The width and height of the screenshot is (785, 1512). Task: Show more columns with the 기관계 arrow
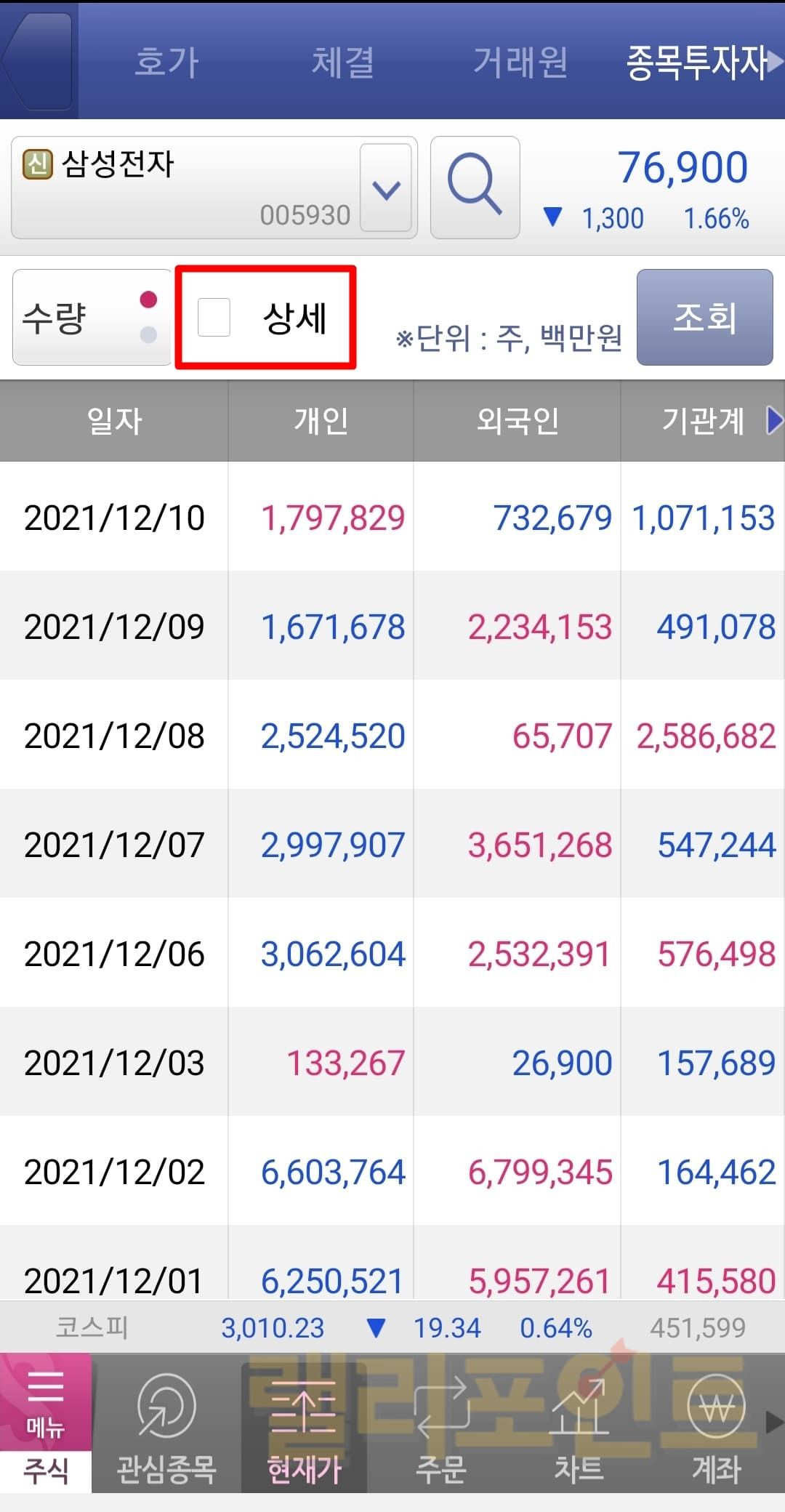[x=775, y=420]
